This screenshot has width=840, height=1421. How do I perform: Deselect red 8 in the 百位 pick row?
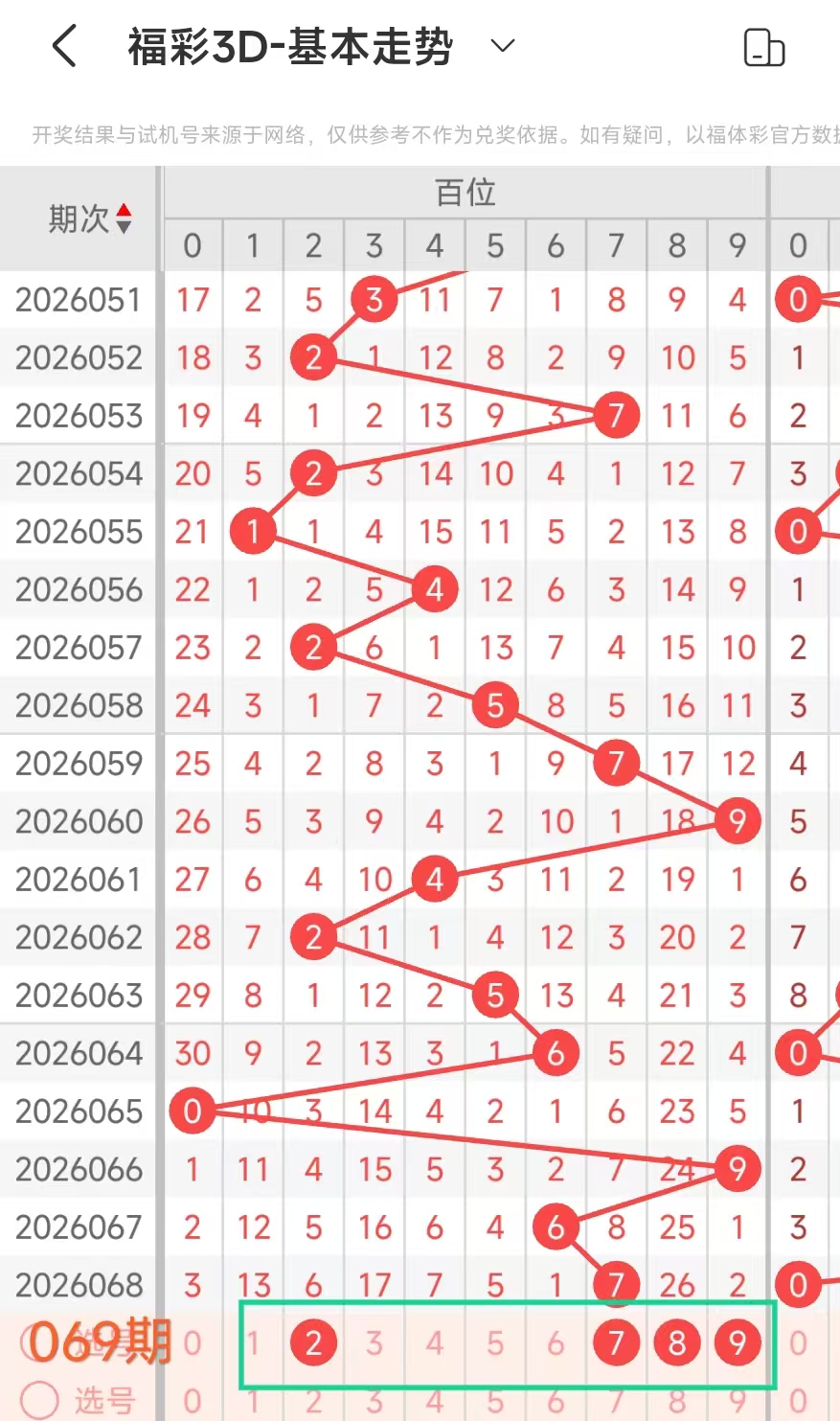tap(676, 1343)
